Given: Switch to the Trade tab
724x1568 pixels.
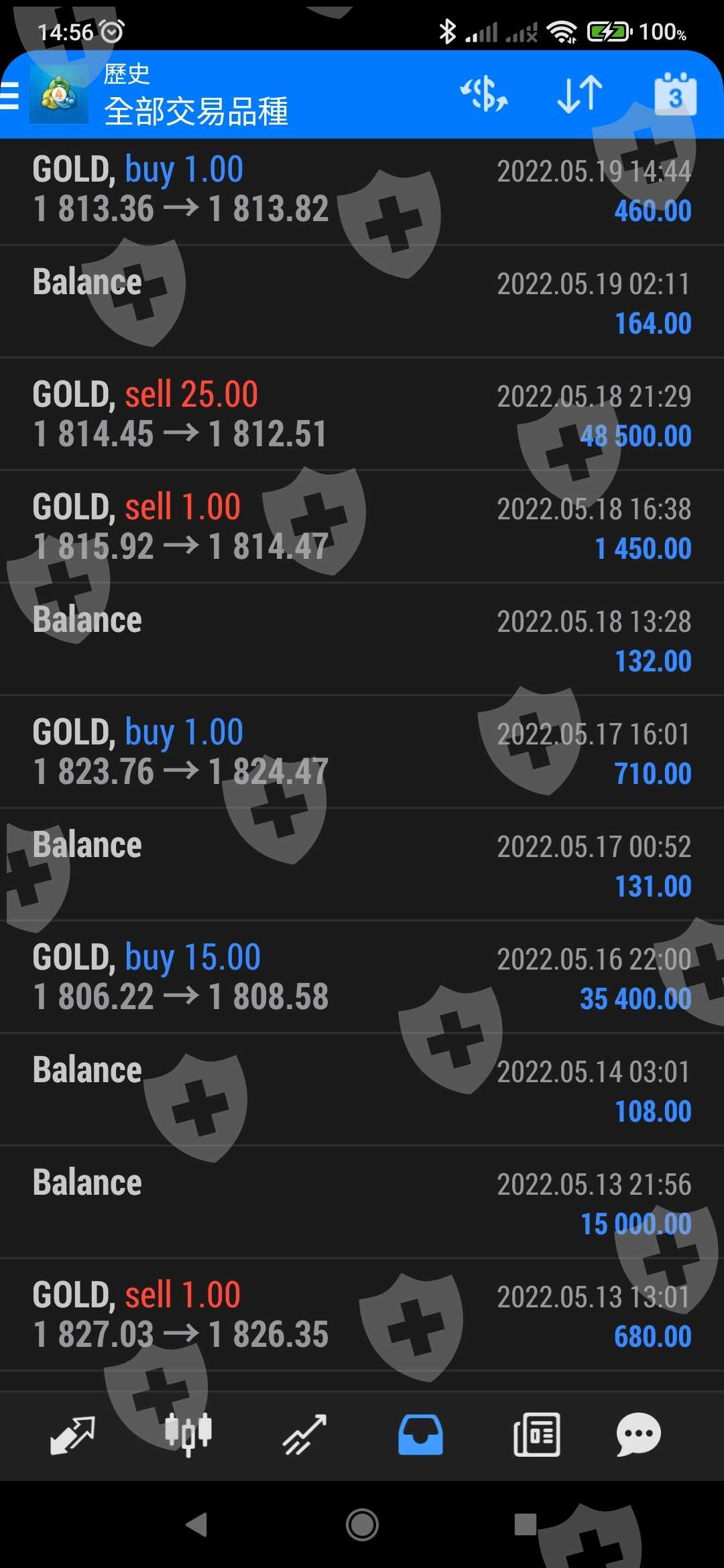Looking at the screenshot, I should point(304,1435).
